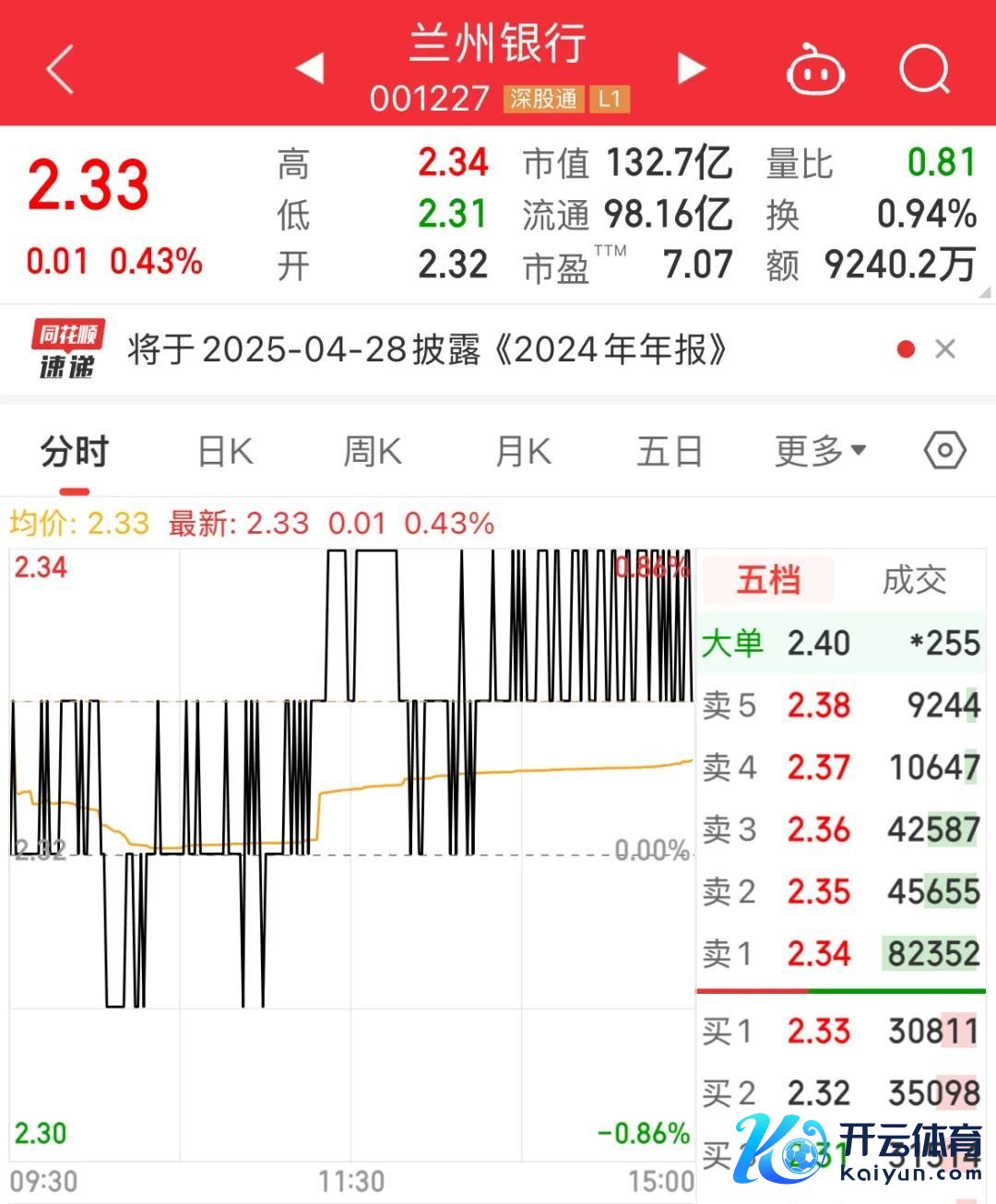This screenshot has width=996, height=1204.
Task: Switch to the 成交 trades tab
Action: tap(914, 580)
